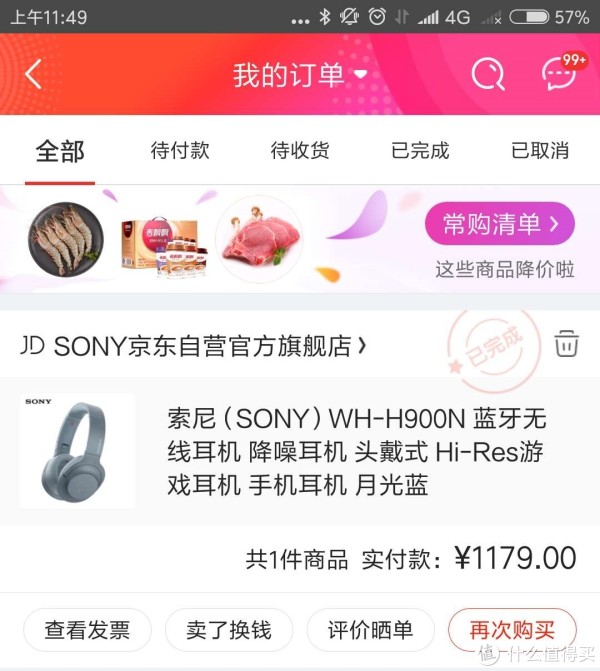Screen dimensions: 600x671
Task: Switch to the 全部 tab
Action: coord(60,151)
